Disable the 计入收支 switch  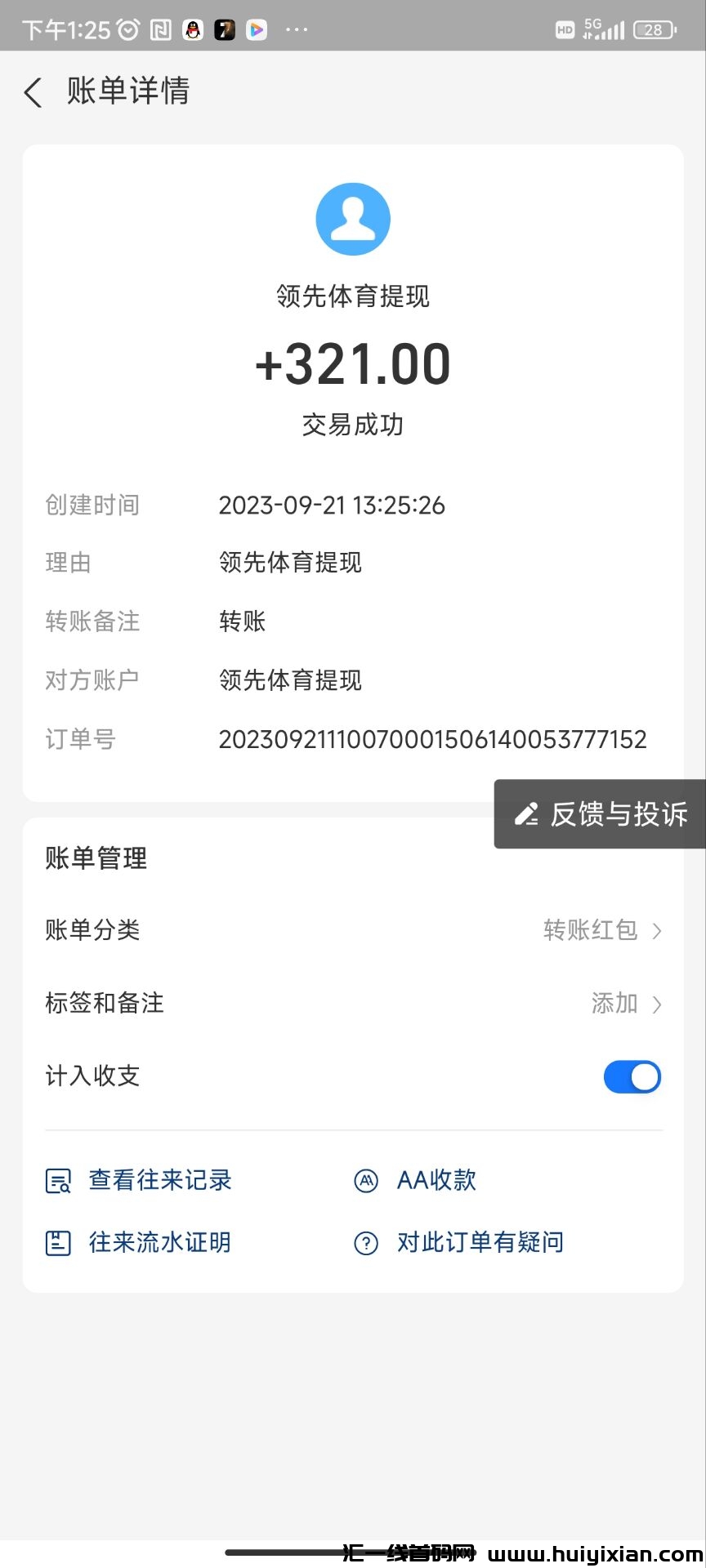point(632,1076)
